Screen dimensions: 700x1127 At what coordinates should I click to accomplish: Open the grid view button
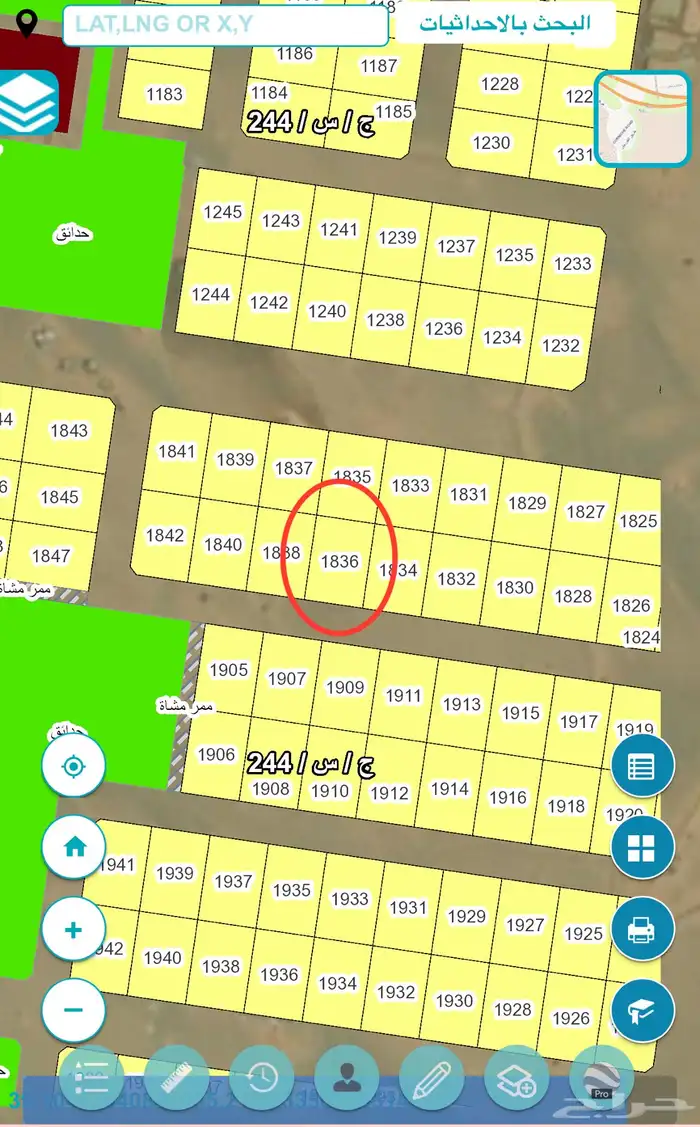click(642, 848)
